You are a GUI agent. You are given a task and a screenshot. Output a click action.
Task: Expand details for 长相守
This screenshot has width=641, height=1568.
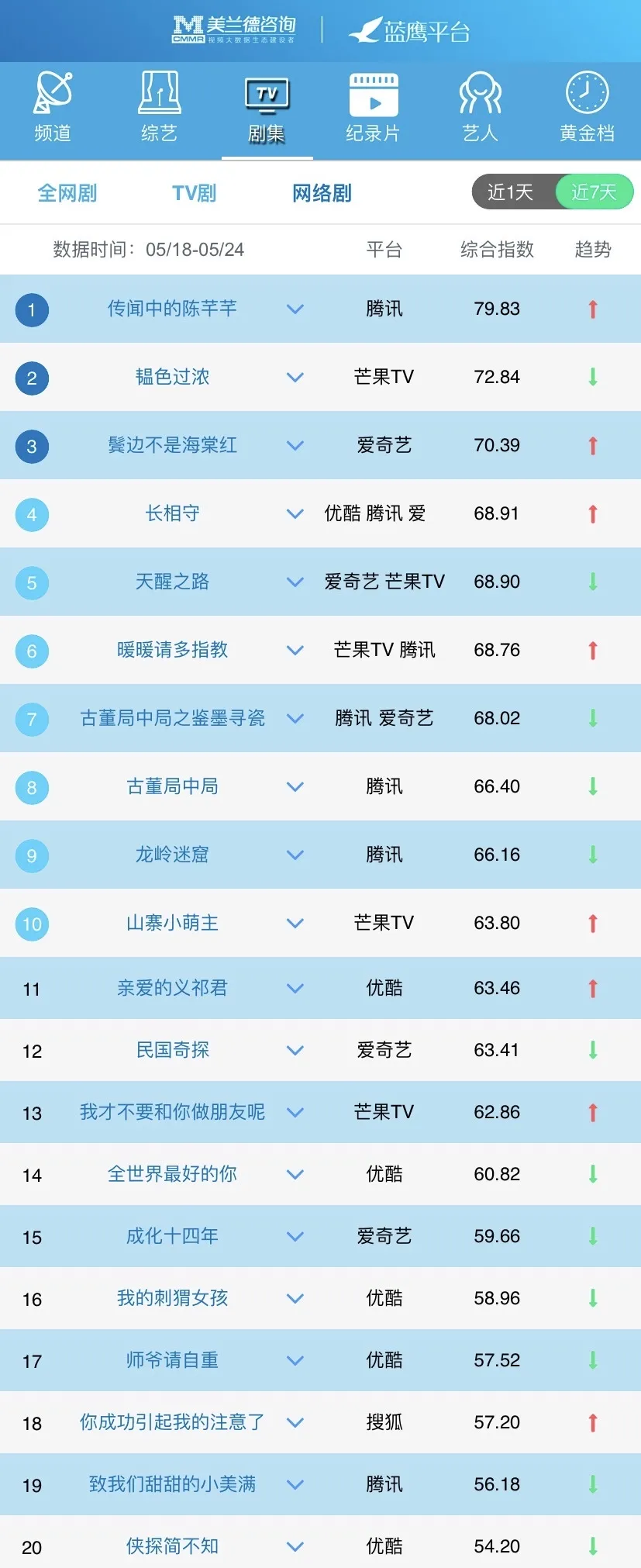[295, 513]
